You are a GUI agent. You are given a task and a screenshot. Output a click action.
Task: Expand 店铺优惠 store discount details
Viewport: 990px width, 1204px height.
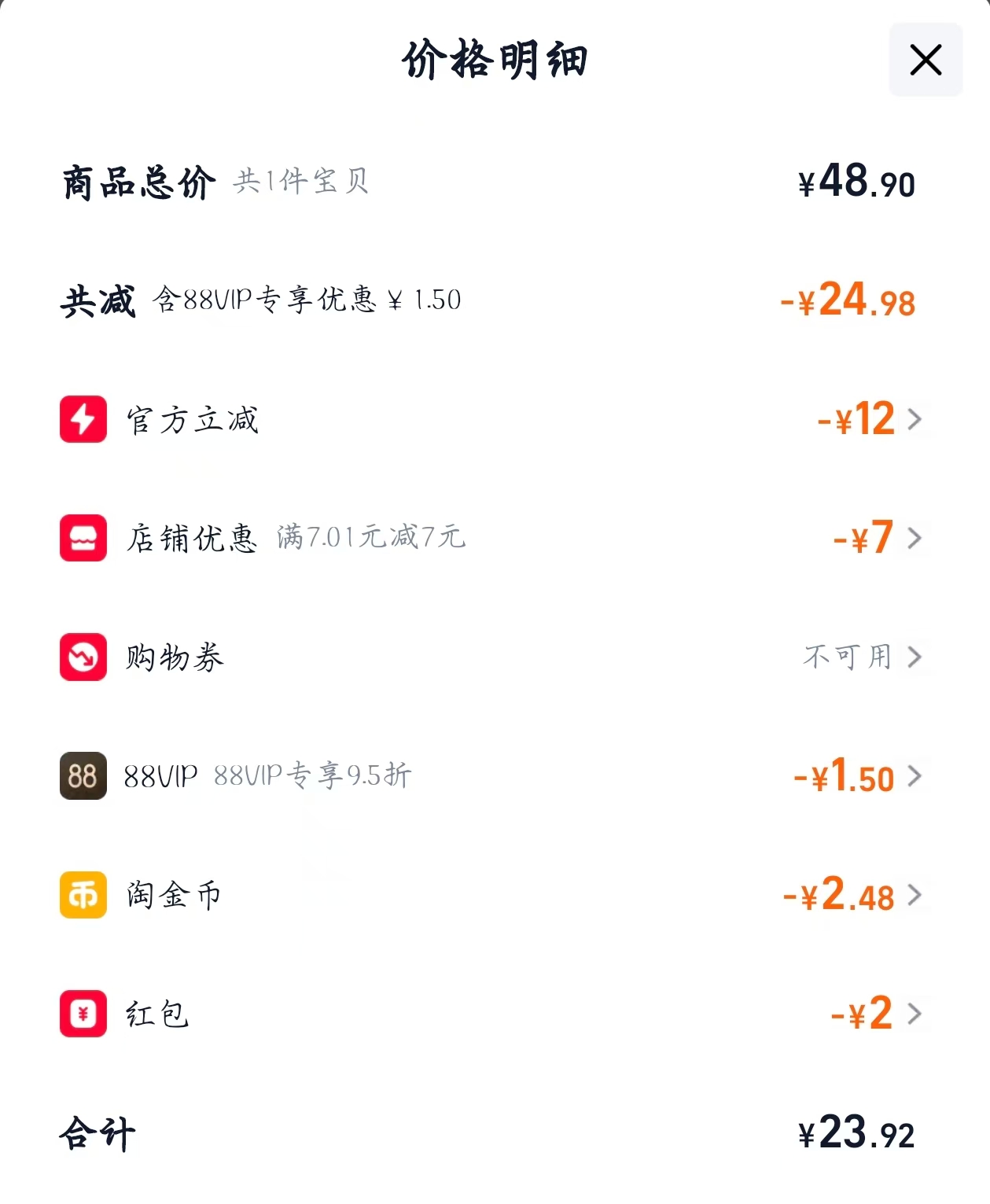(915, 539)
